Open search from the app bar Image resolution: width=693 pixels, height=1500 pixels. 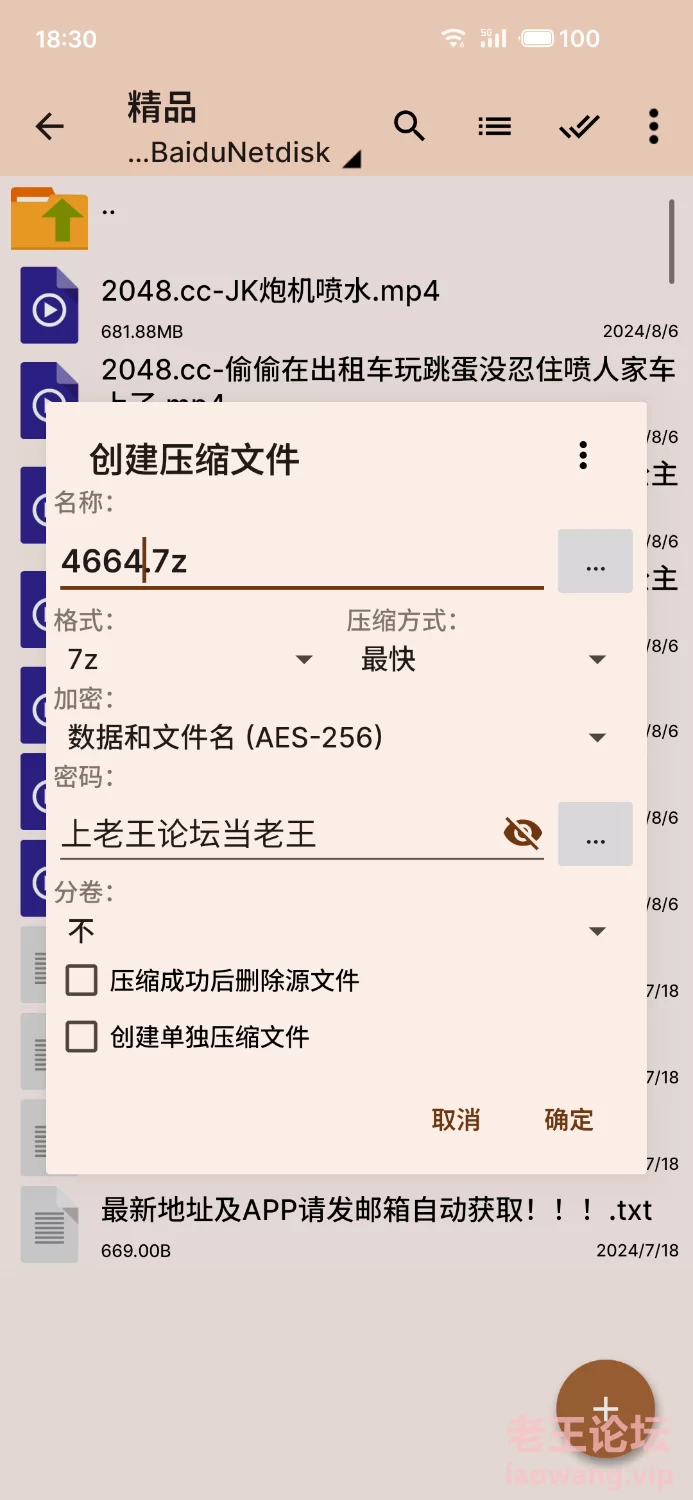tap(409, 126)
